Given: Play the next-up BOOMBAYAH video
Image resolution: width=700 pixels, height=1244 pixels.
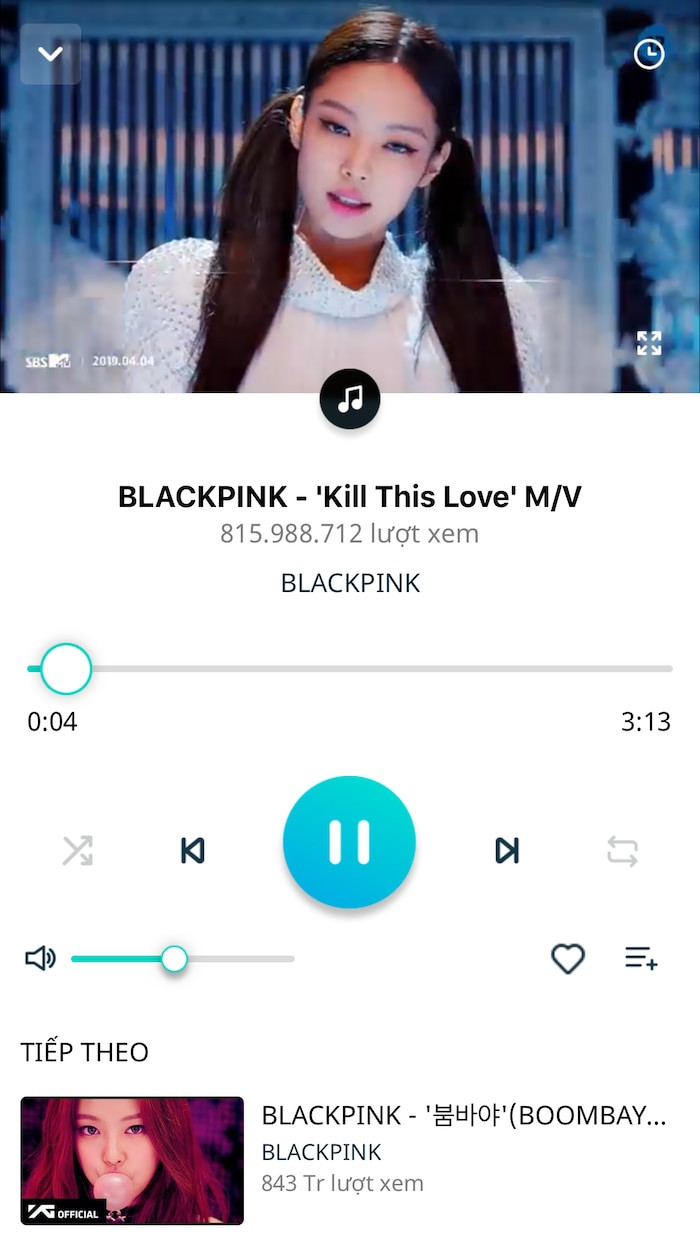Looking at the screenshot, I should [132, 1160].
